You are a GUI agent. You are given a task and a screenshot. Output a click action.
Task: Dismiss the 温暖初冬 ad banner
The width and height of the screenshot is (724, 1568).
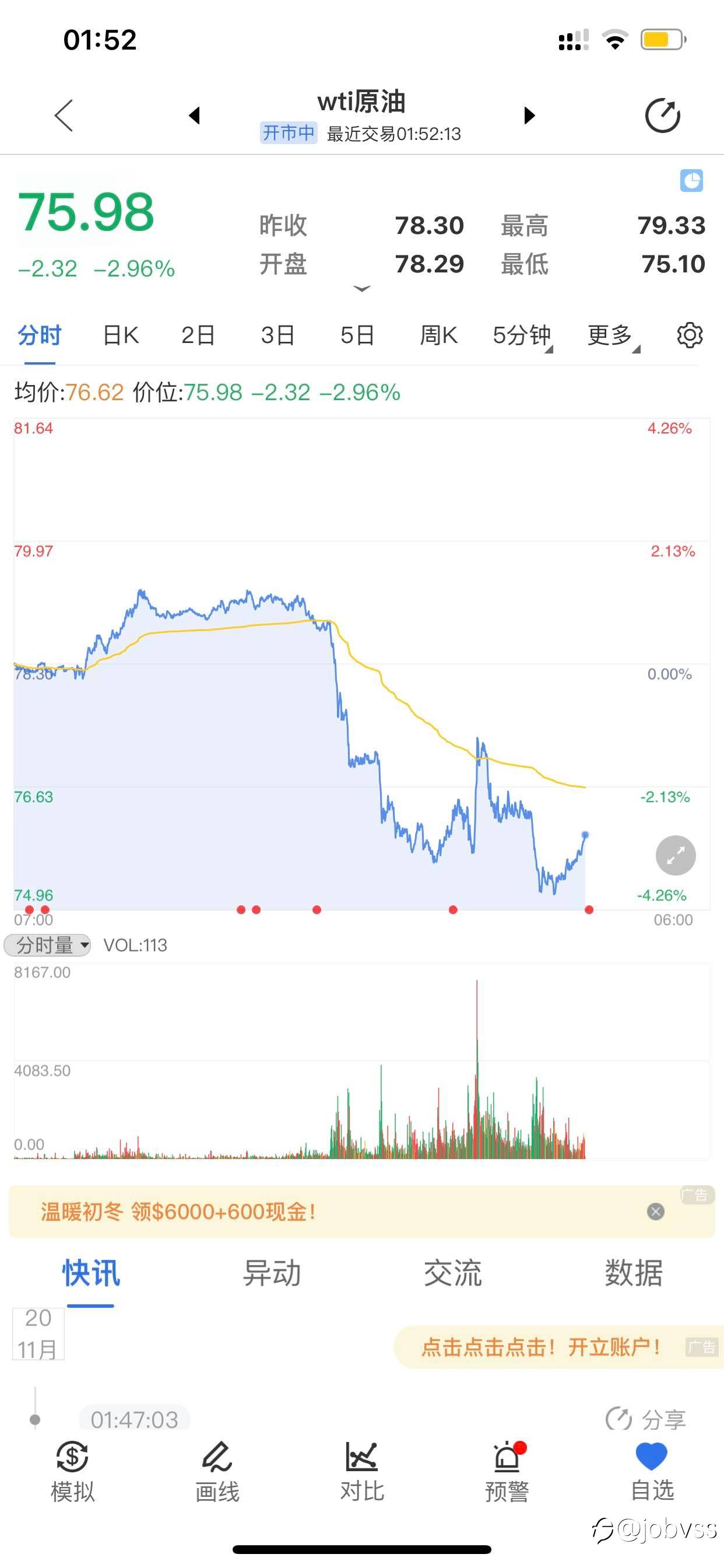click(655, 1212)
